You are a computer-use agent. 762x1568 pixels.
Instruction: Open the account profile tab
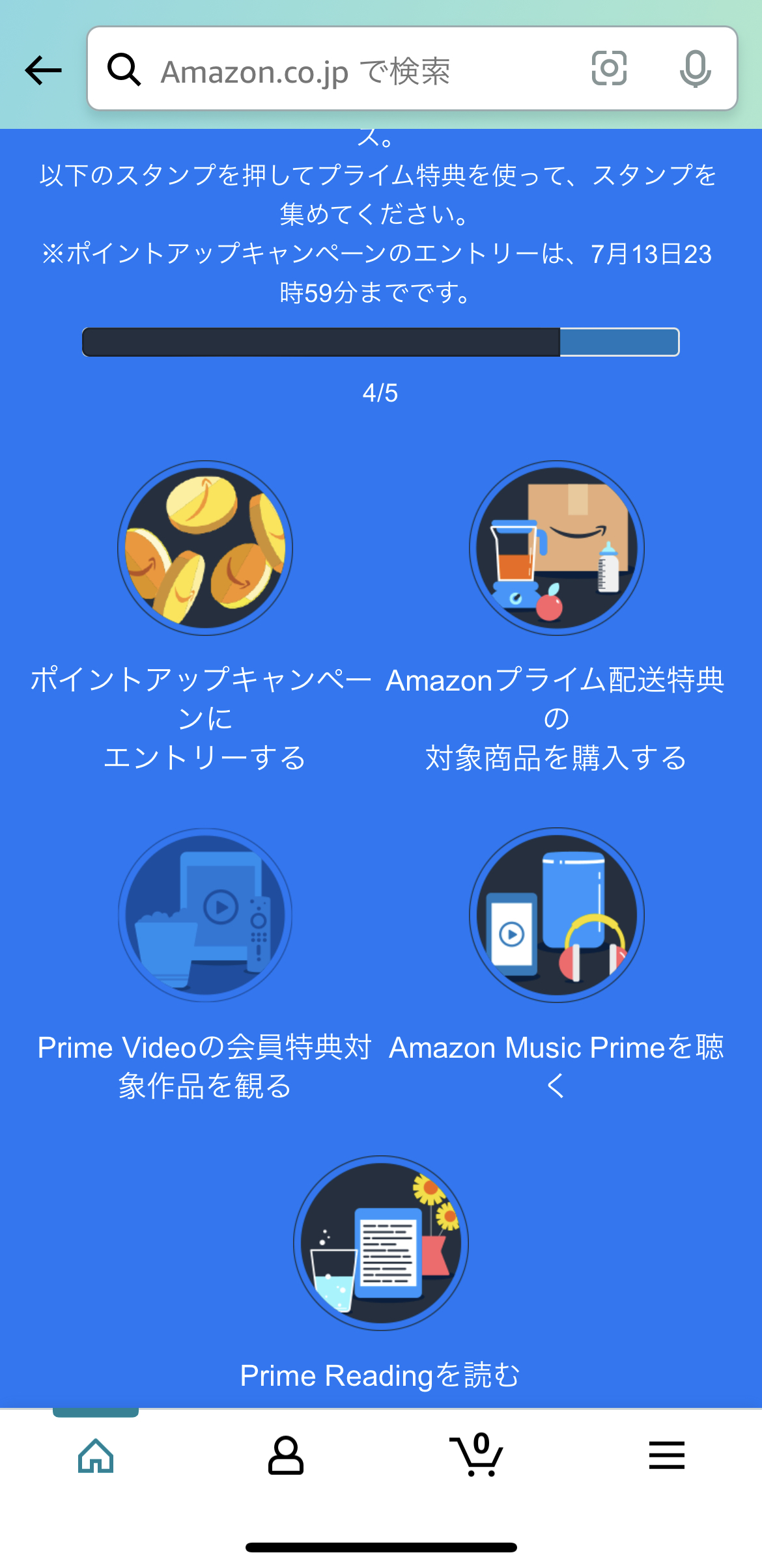[286, 1455]
